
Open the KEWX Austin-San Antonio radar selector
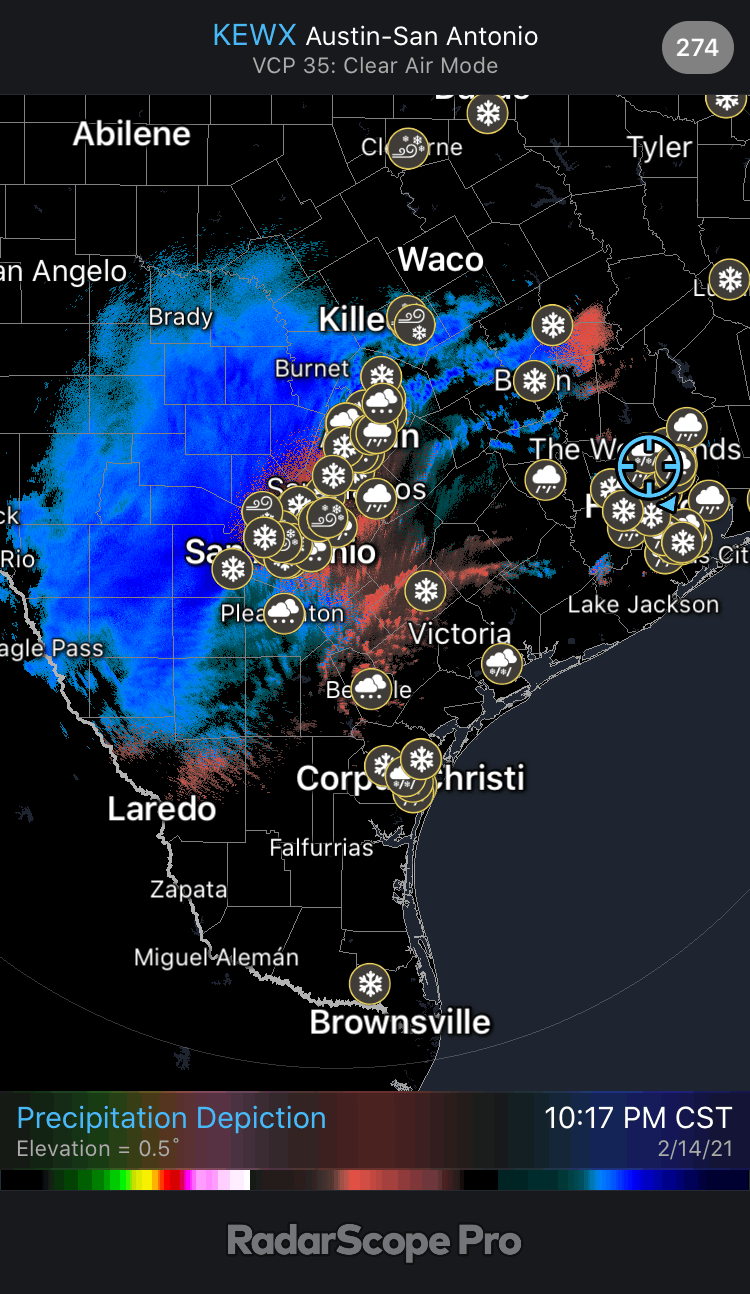(x=375, y=37)
